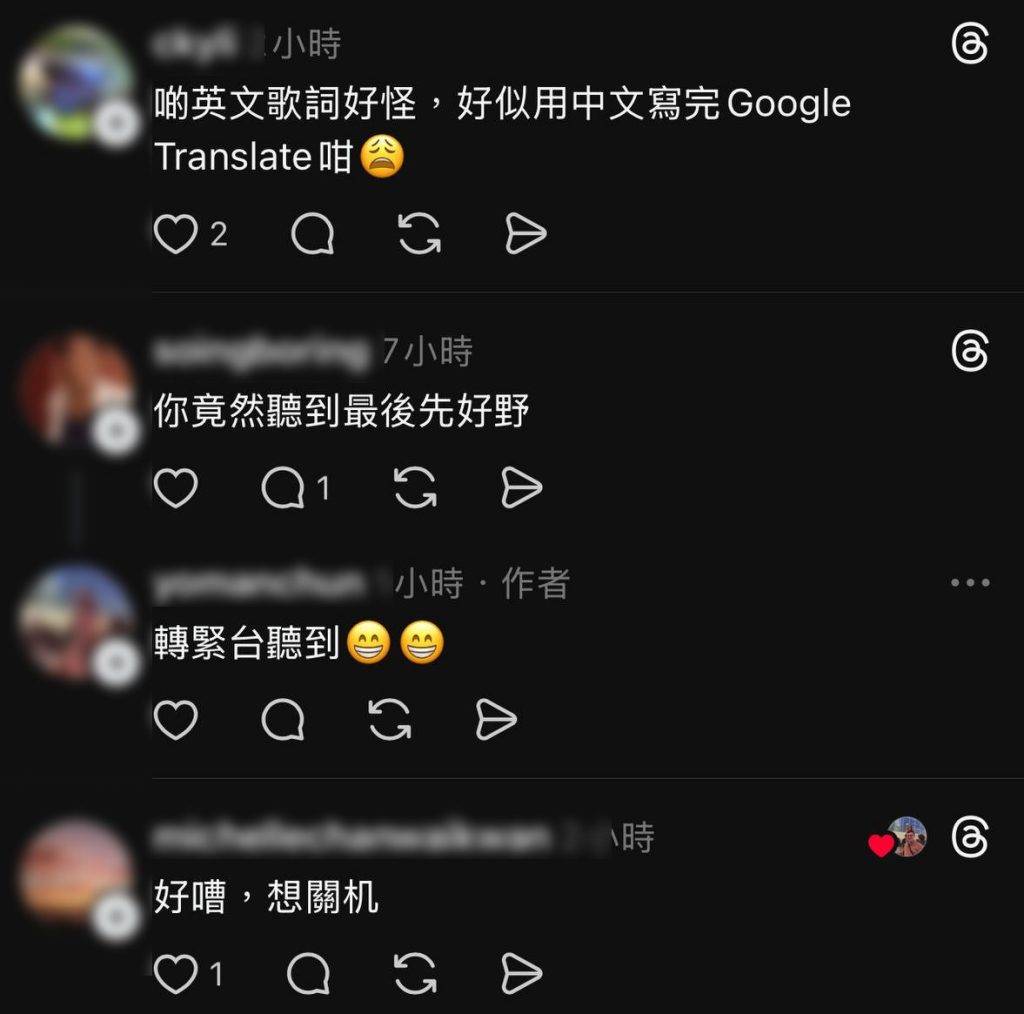This screenshot has height=1014, width=1024.
Task: Reply to the comment 好嘈，想關机
Action: click(308, 973)
